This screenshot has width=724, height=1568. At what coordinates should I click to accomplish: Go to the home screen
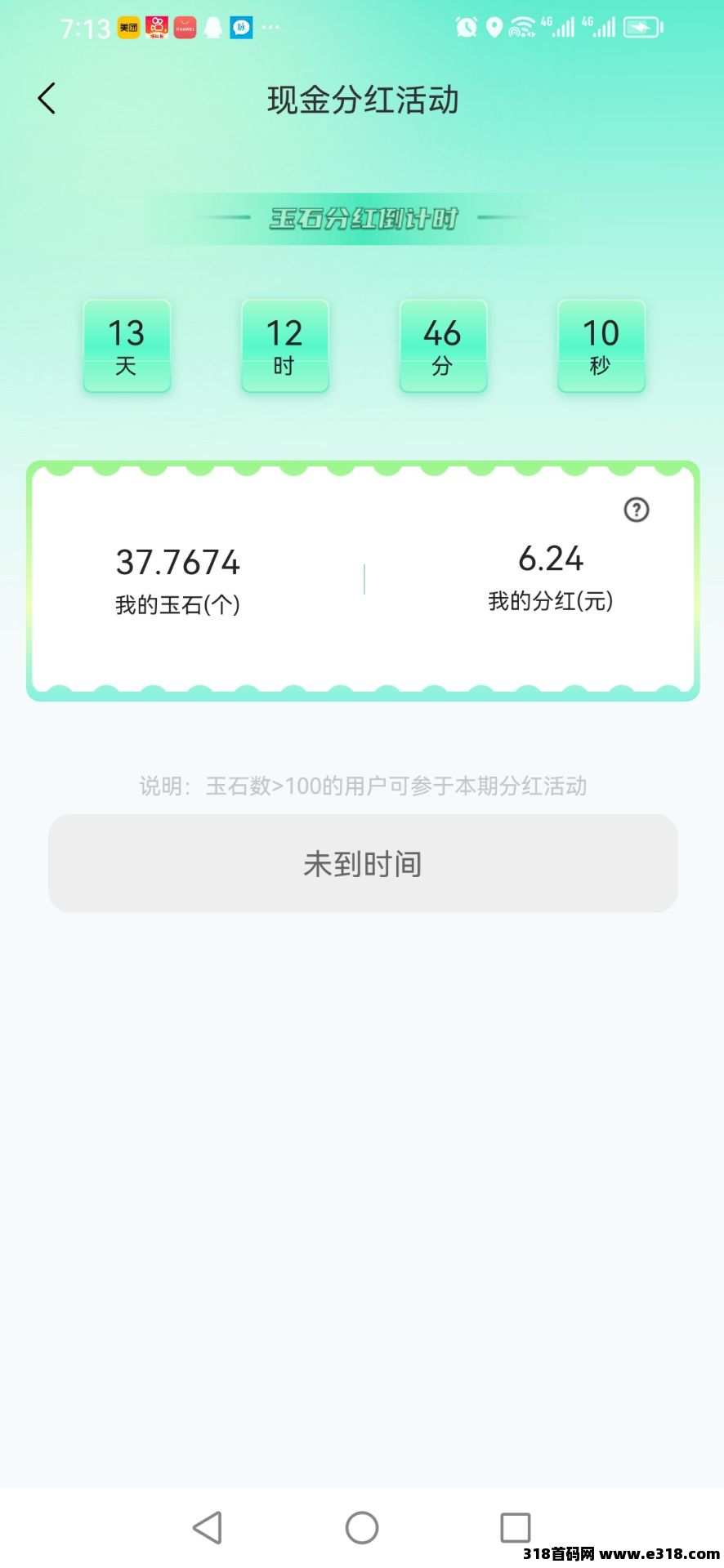point(362,1527)
